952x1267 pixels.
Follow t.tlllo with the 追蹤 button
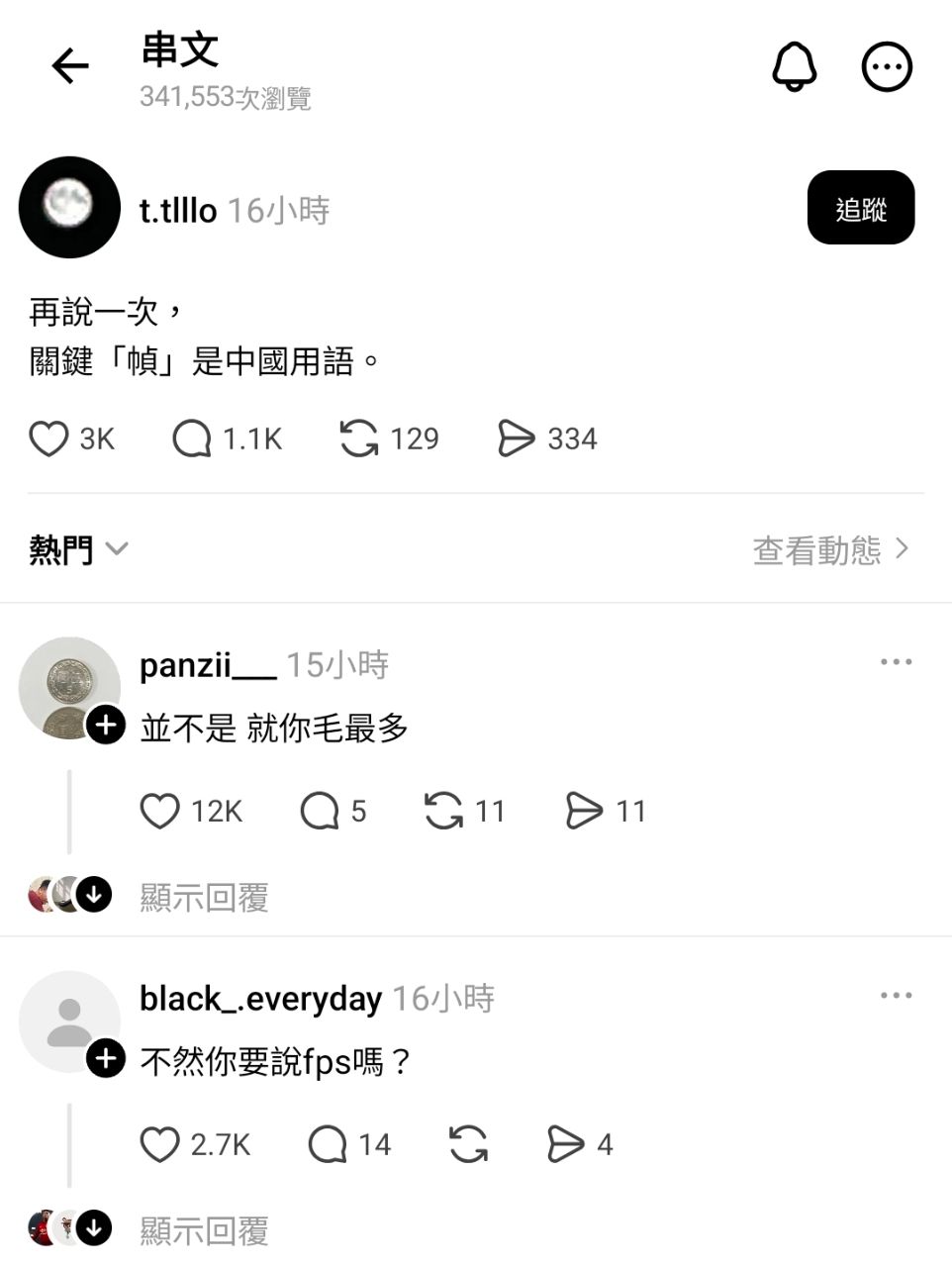pyautogui.click(x=860, y=208)
